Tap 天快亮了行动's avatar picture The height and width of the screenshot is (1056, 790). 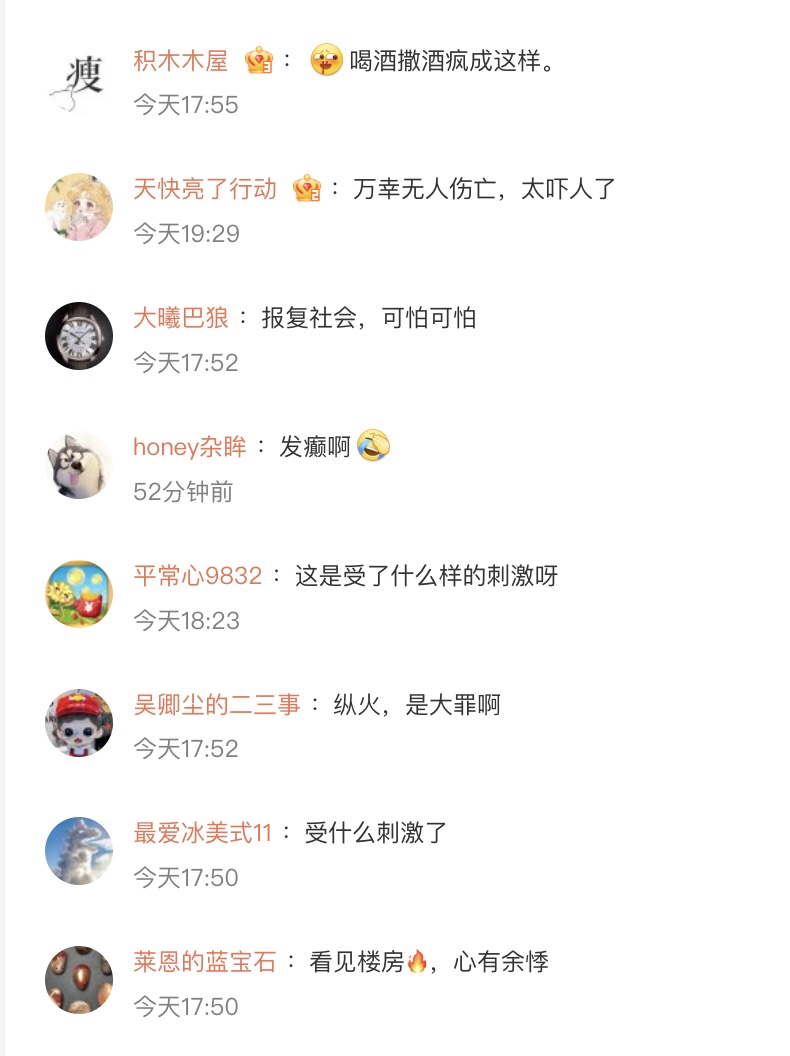[79, 207]
